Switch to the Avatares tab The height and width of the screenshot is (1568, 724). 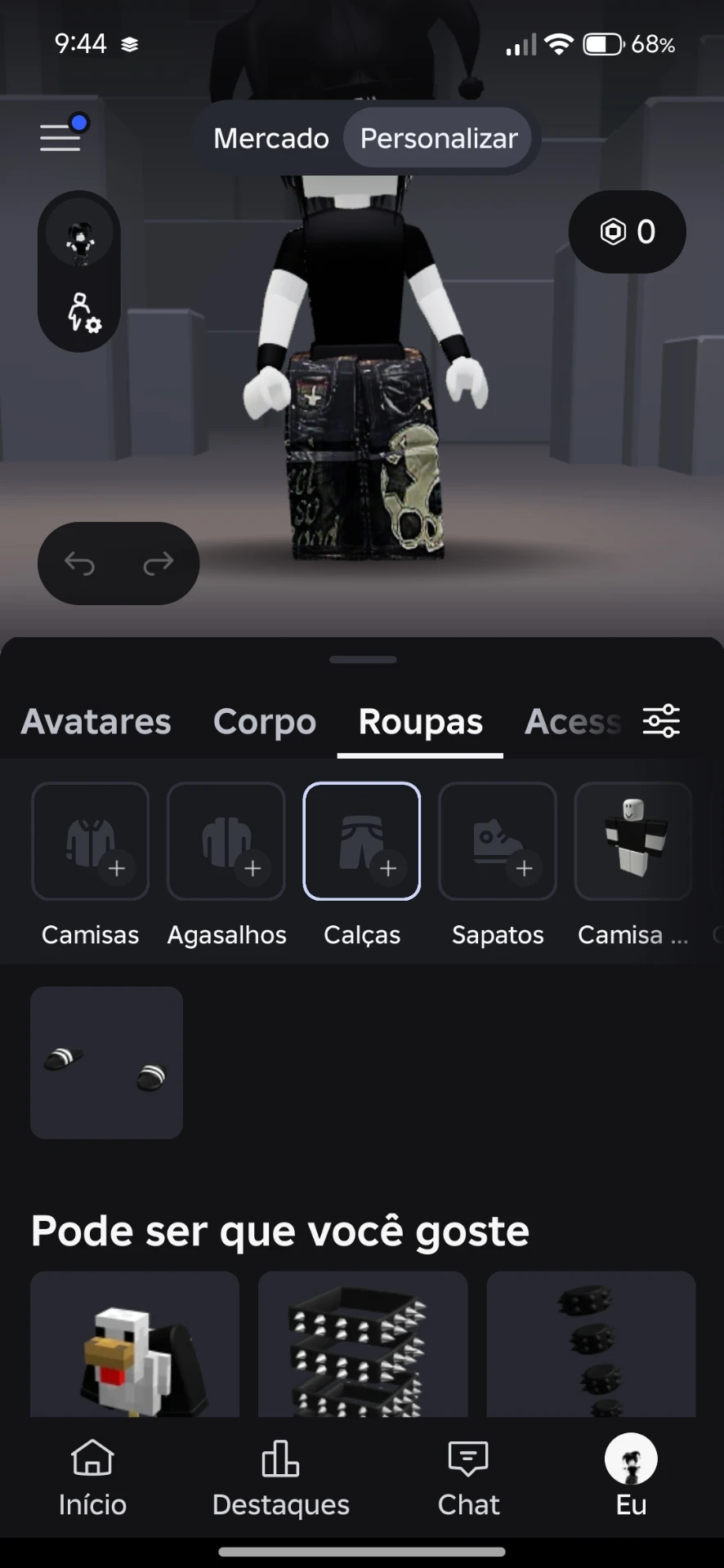[96, 722]
